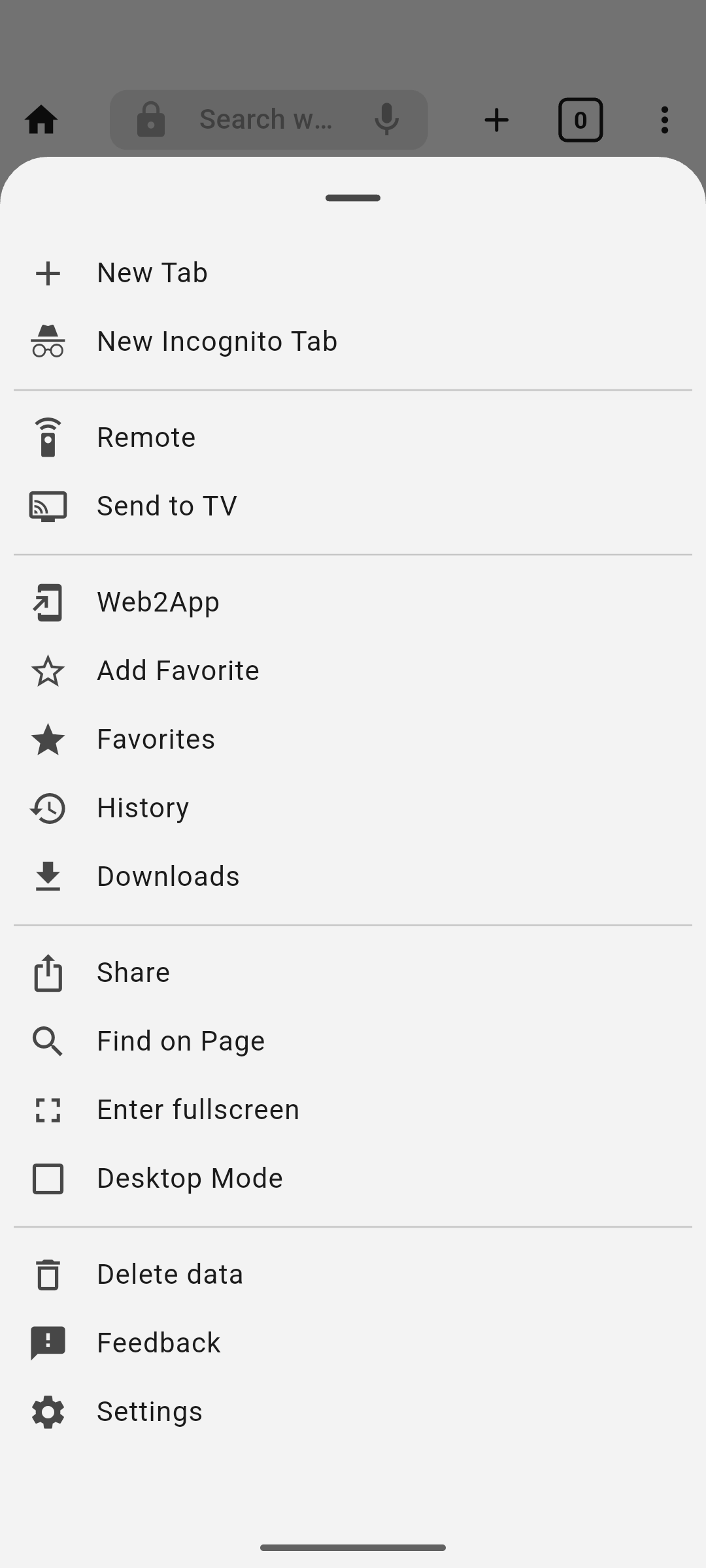Image resolution: width=706 pixels, height=1568 pixels.
Task: Go to Settings
Action: (149, 1412)
